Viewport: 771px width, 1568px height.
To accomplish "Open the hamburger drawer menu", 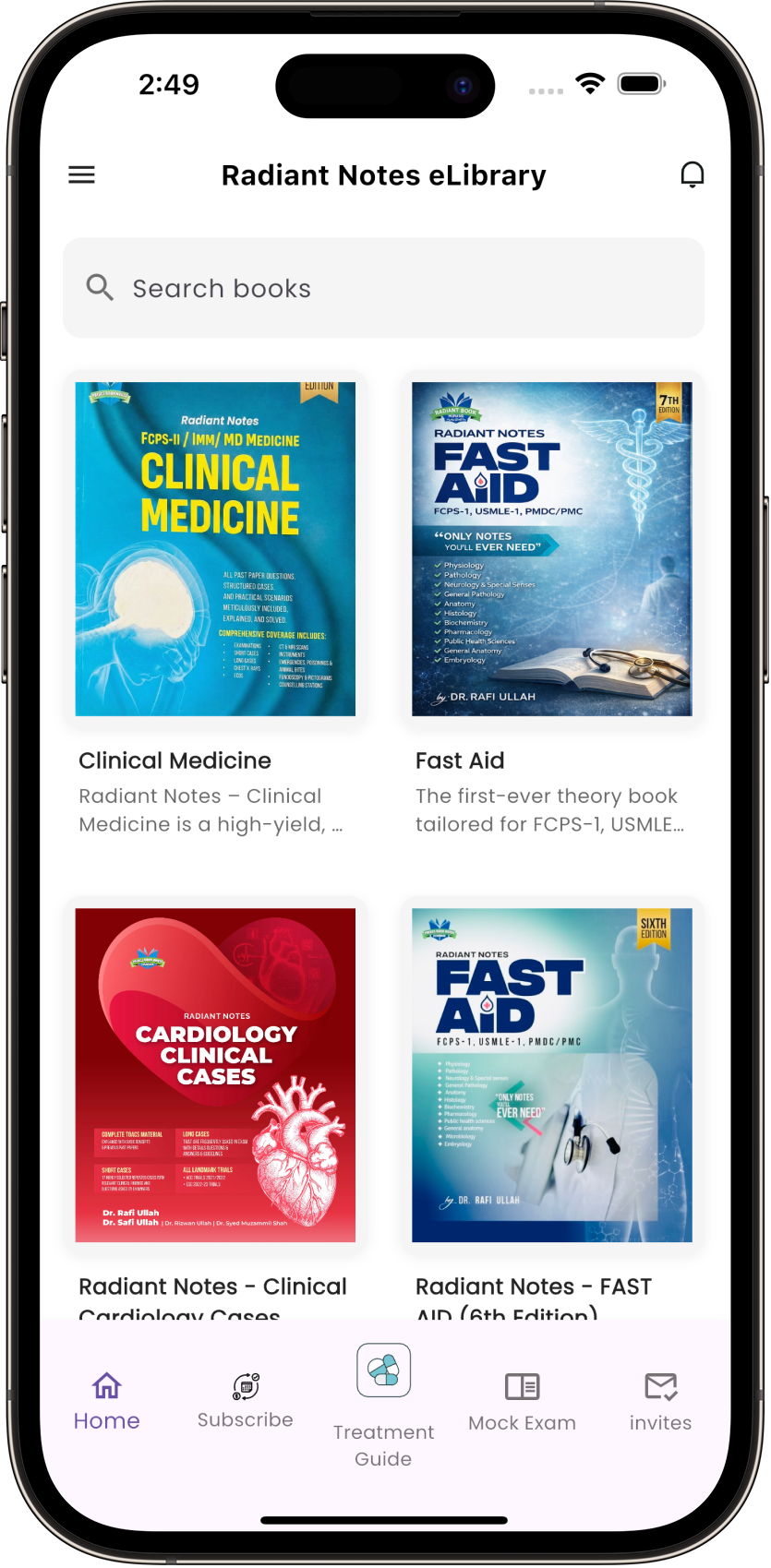I will click(82, 174).
